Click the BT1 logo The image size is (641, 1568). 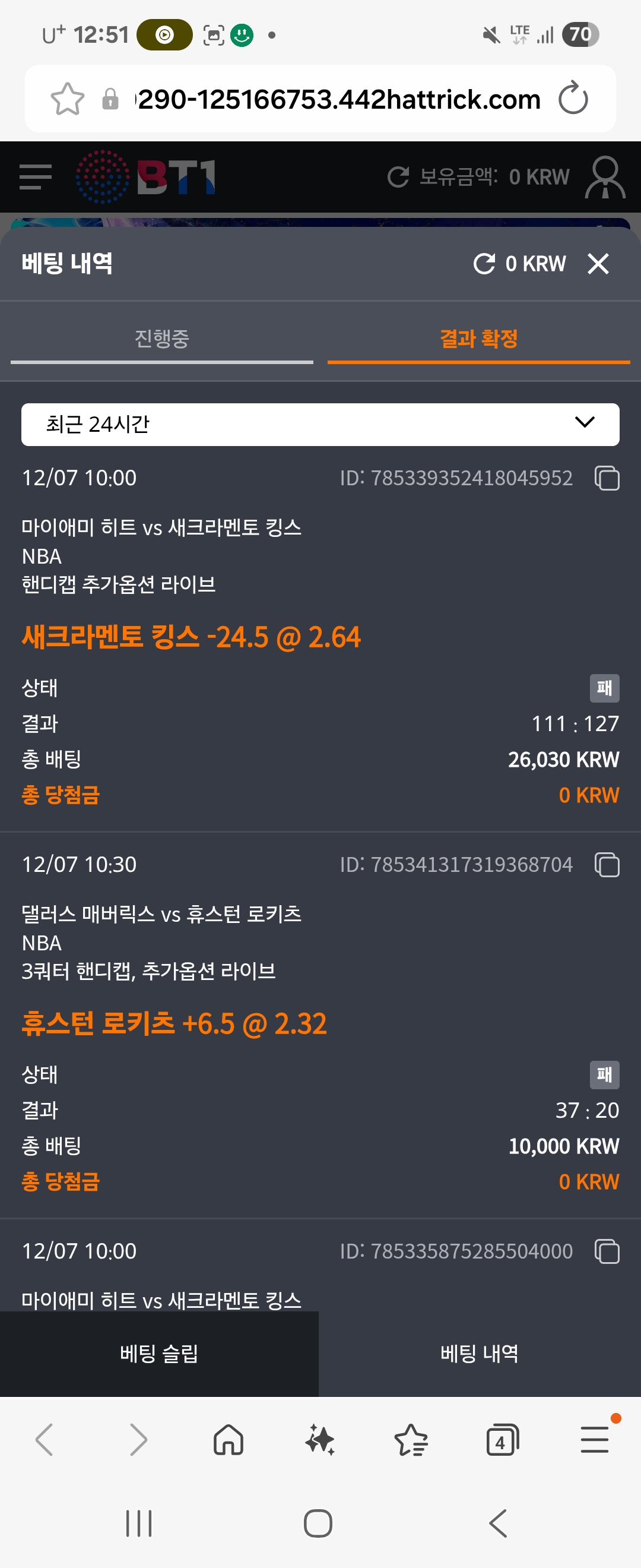pyautogui.click(x=146, y=176)
